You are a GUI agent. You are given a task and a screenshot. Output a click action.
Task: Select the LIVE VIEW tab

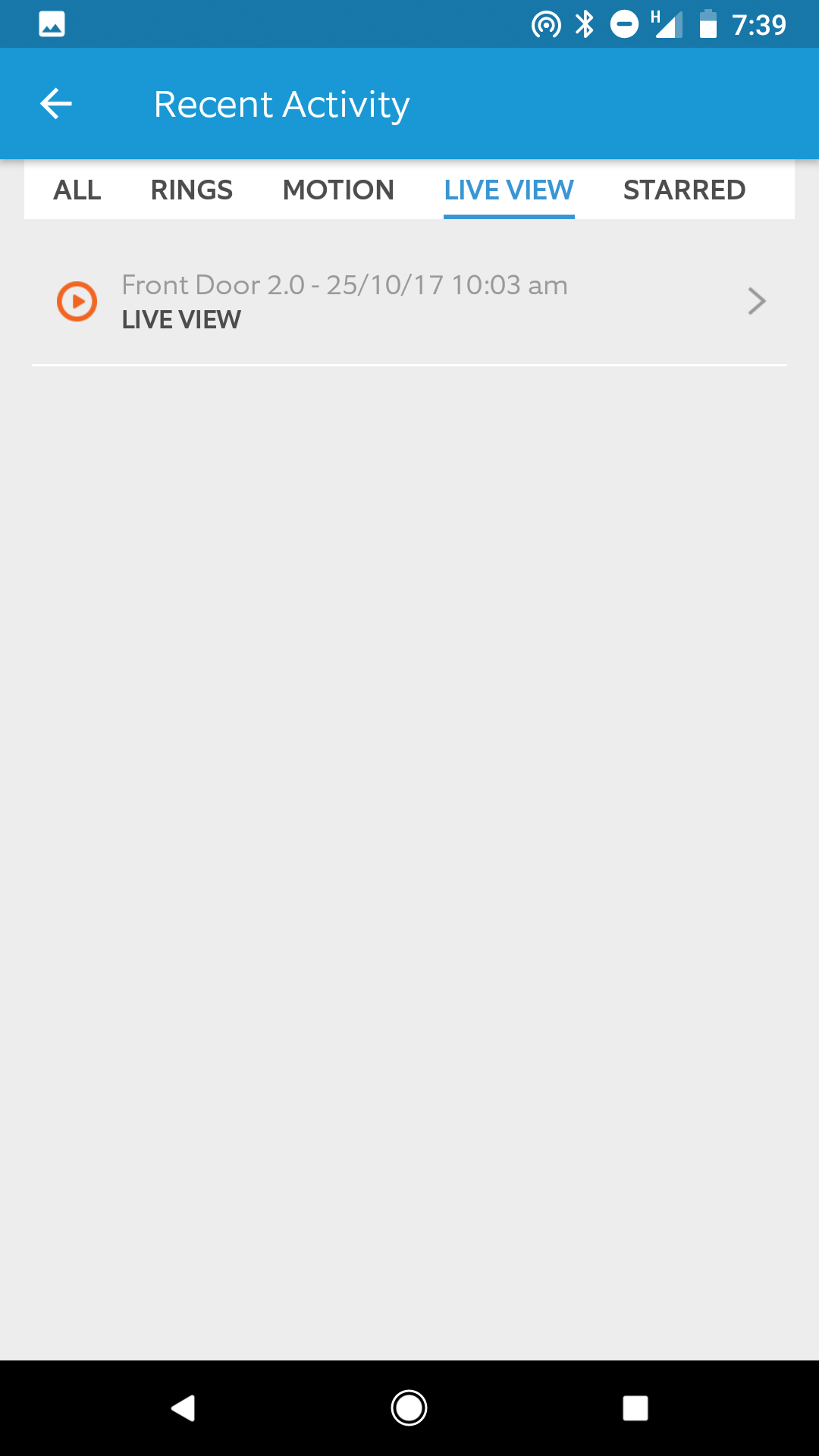509,190
